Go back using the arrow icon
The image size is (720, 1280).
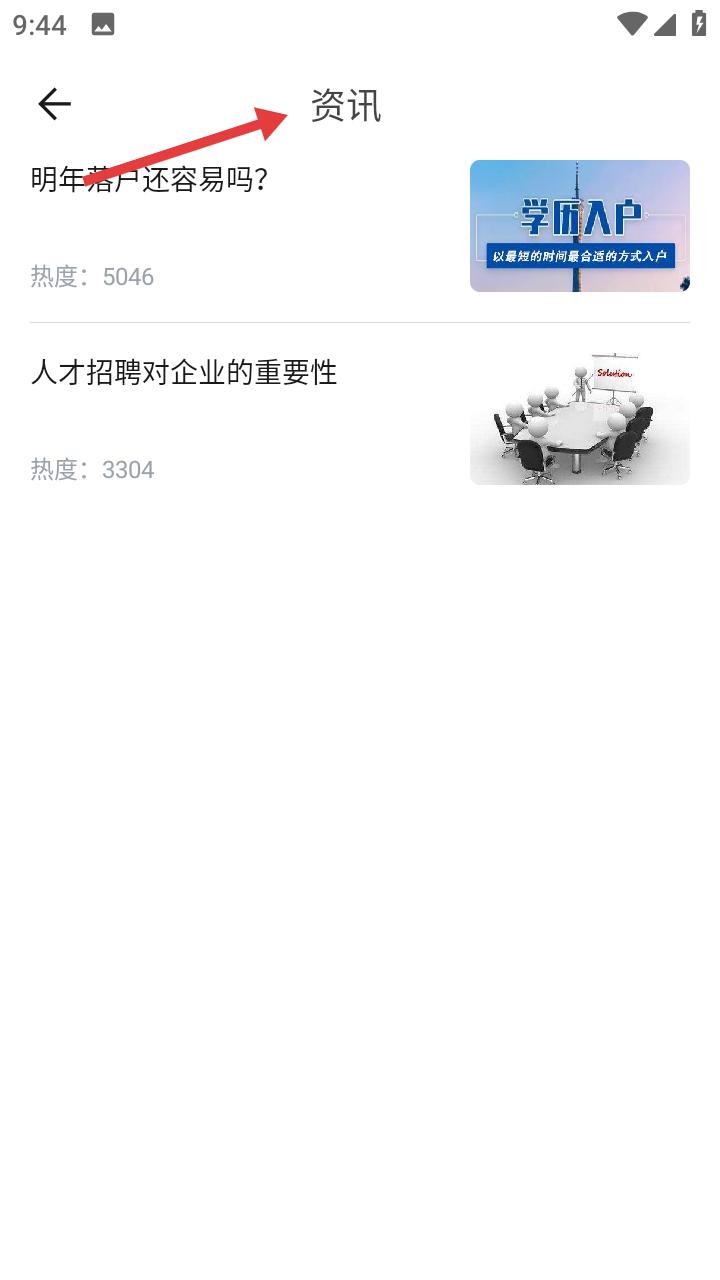[x=55, y=104]
